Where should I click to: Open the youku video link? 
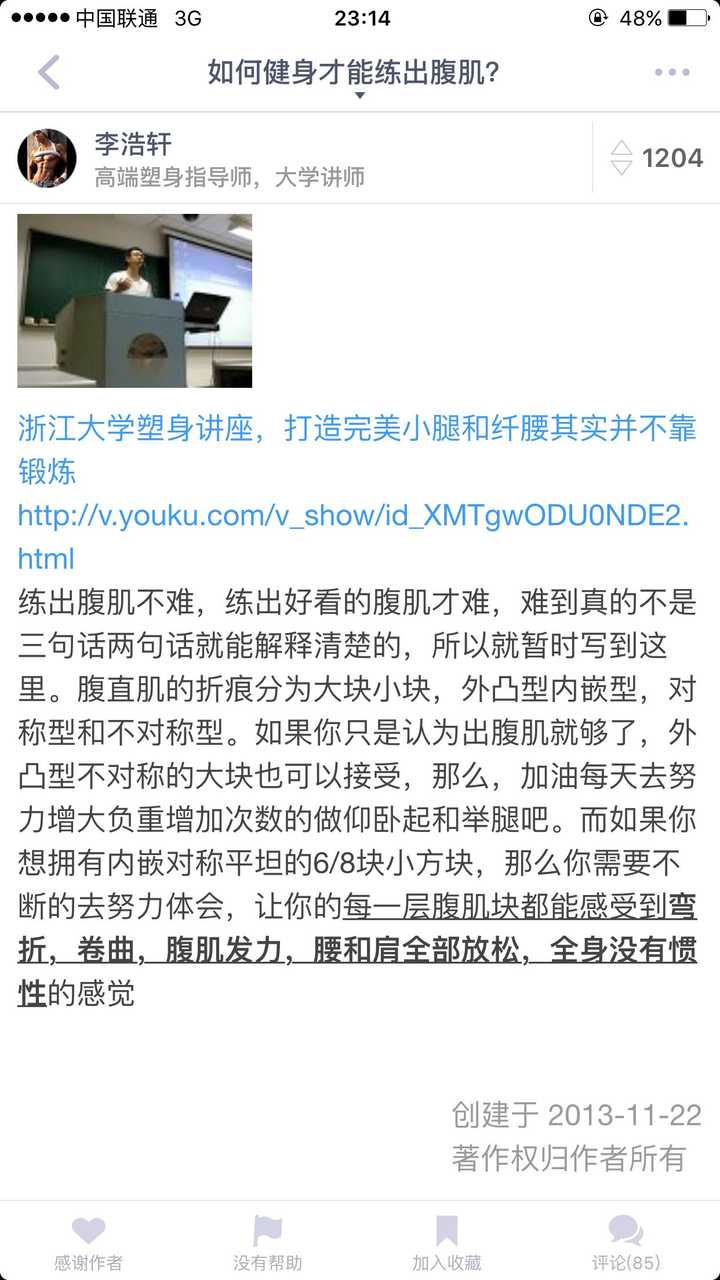353,517
